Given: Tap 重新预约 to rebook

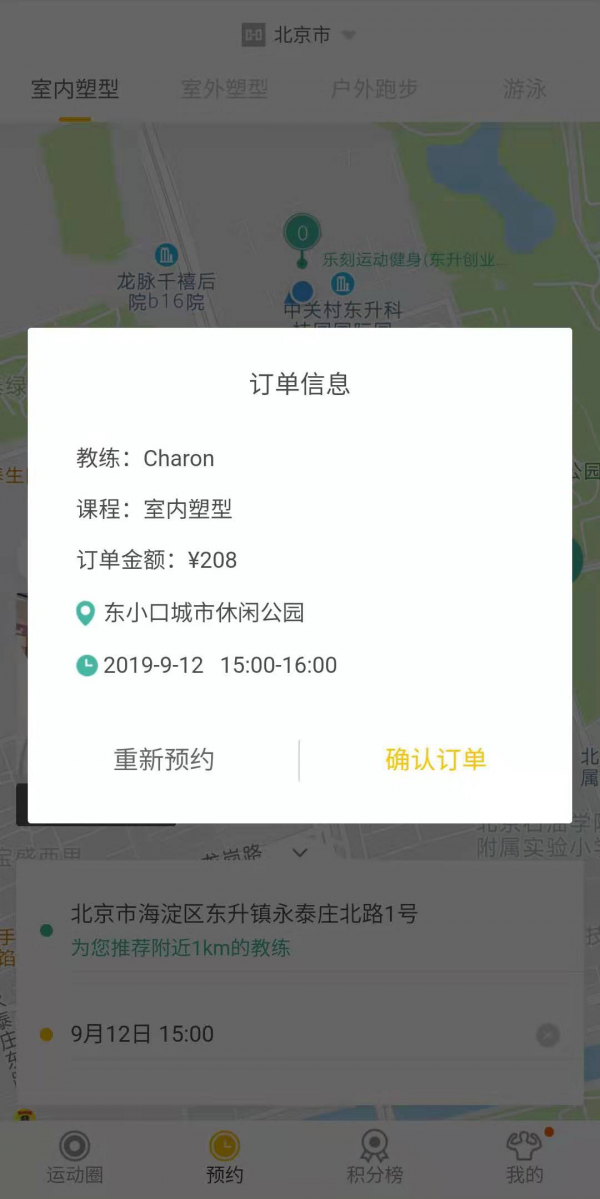Looking at the screenshot, I should point(164,760).
